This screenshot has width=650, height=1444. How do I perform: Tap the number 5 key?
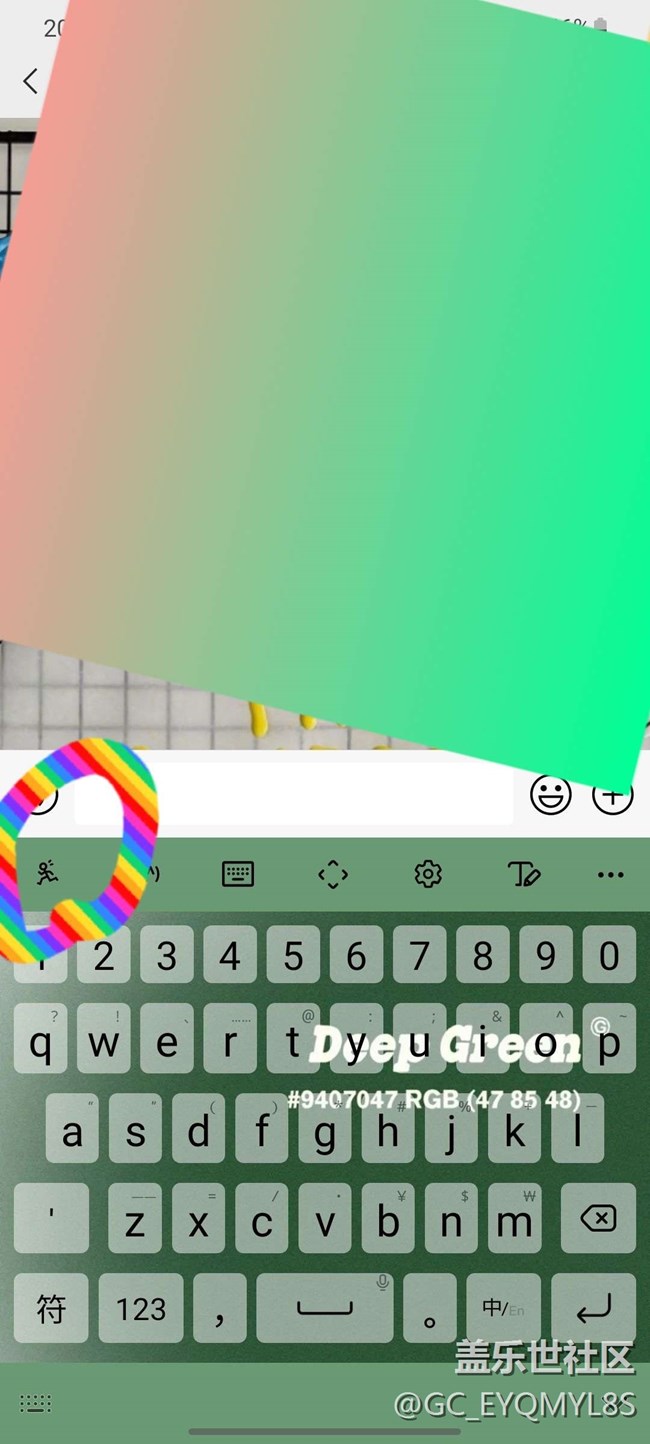pyautogui.click(x=293, y=956)
